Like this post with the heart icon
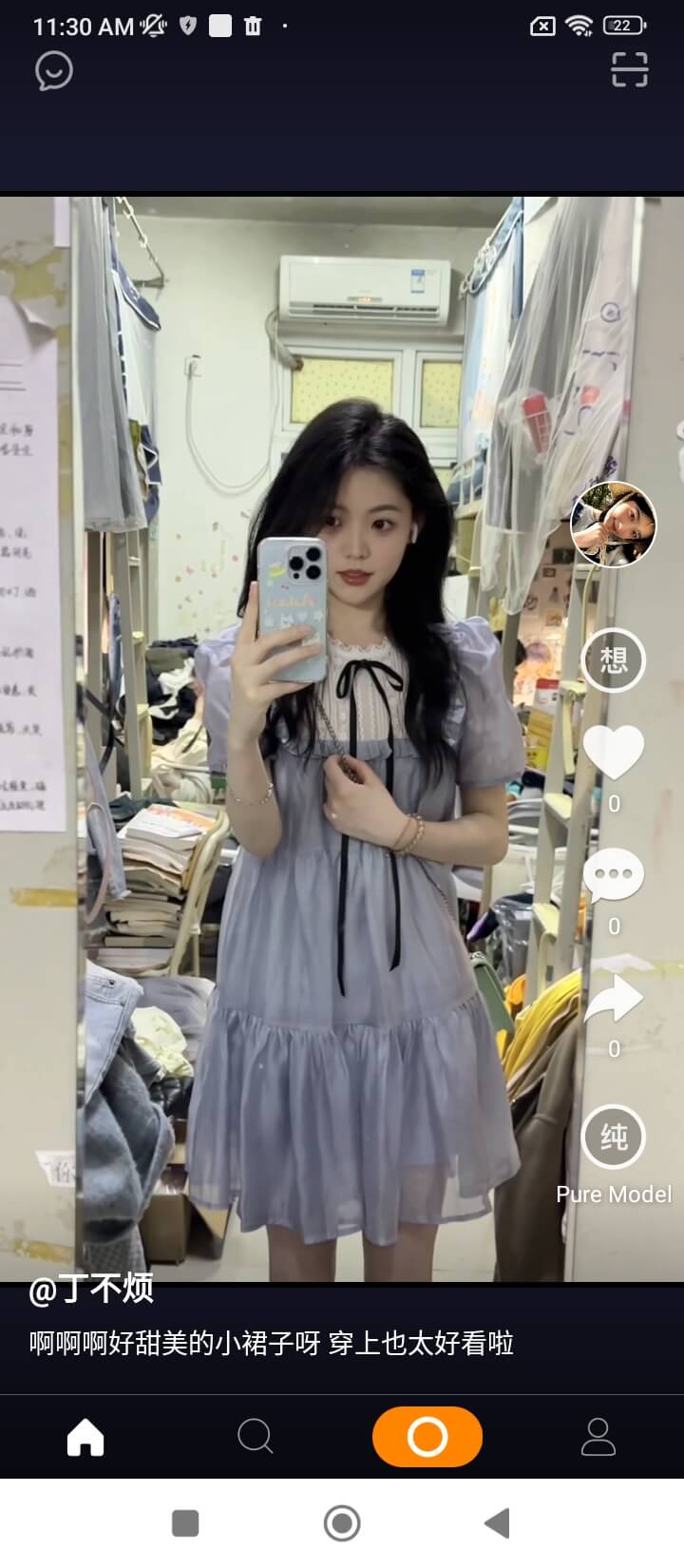Screen dimensions: 684x1568 [x=614, y=753]
